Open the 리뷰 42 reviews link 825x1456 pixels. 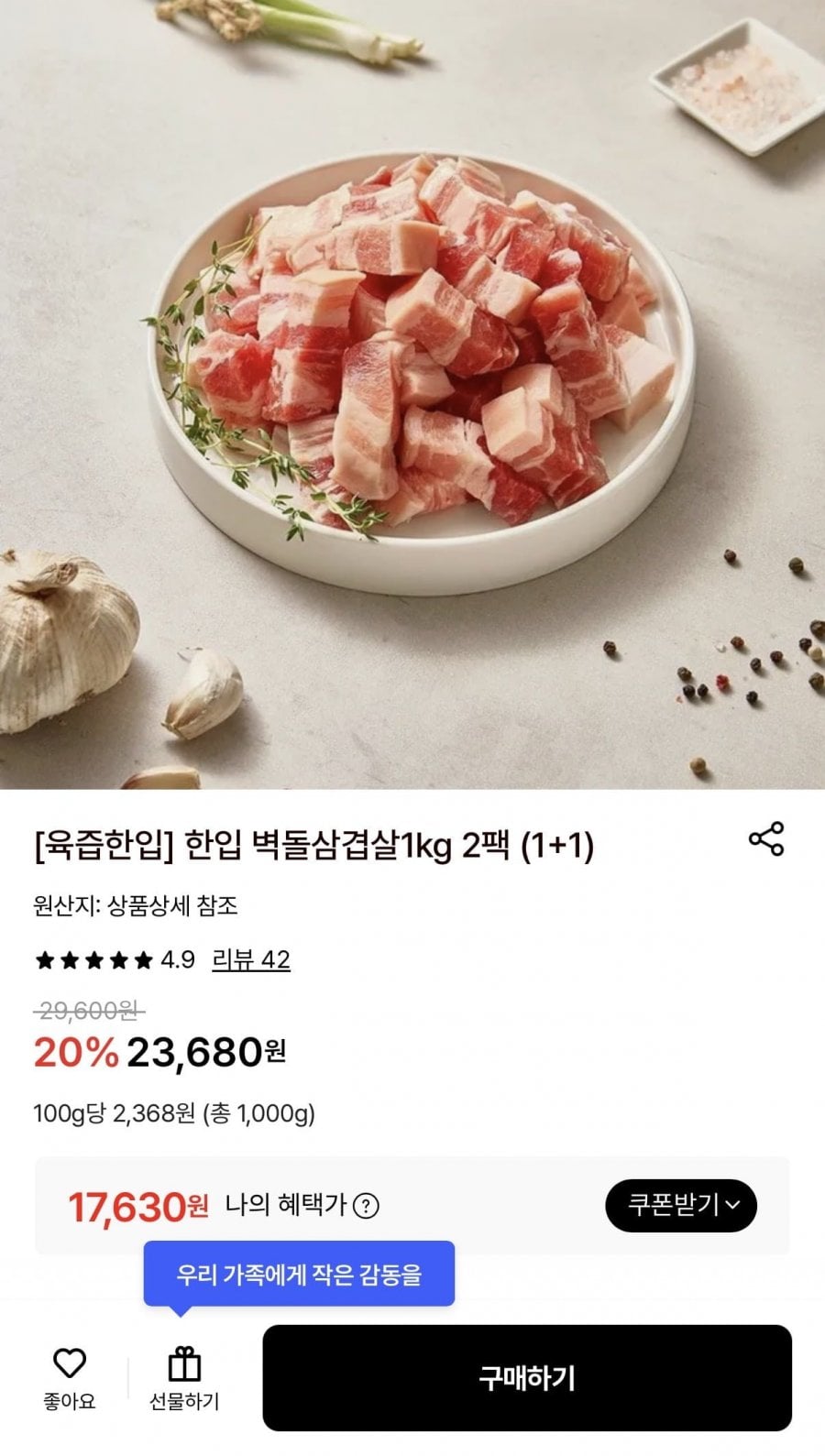point(251,960)
